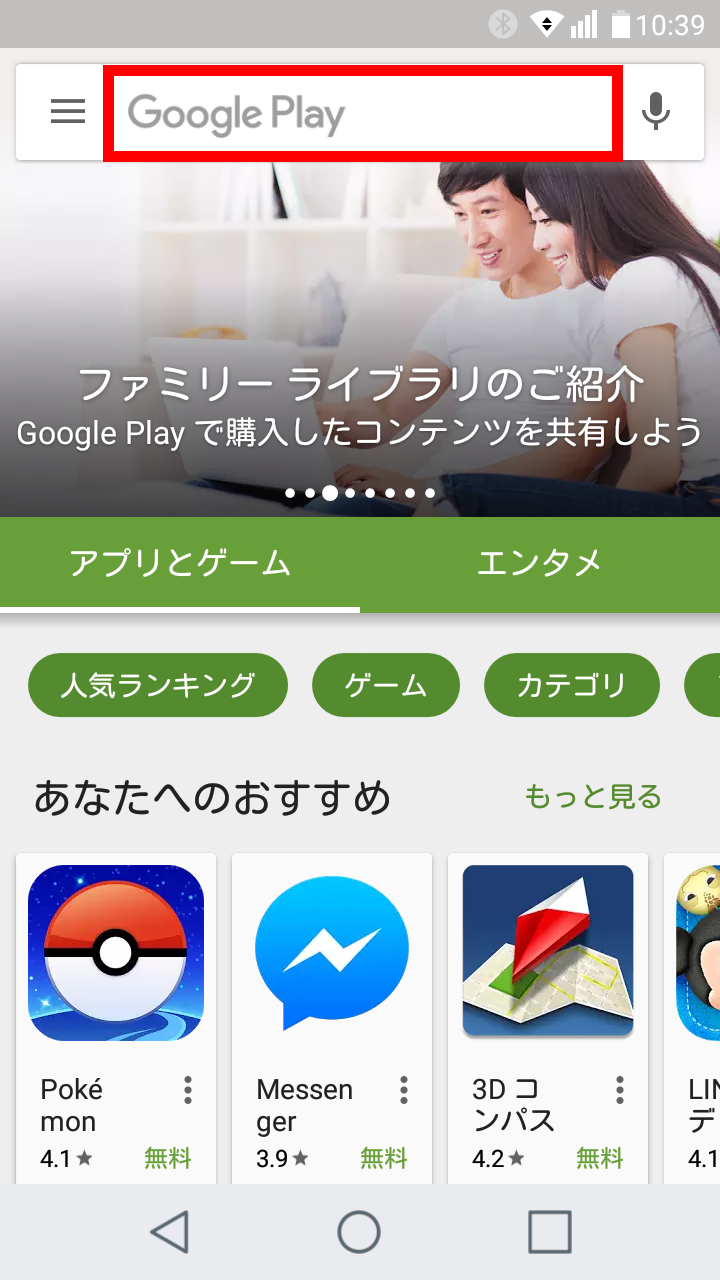Go back with the system back button
Viewport: 720px width, 1280px height.
tap(170, 1232)
